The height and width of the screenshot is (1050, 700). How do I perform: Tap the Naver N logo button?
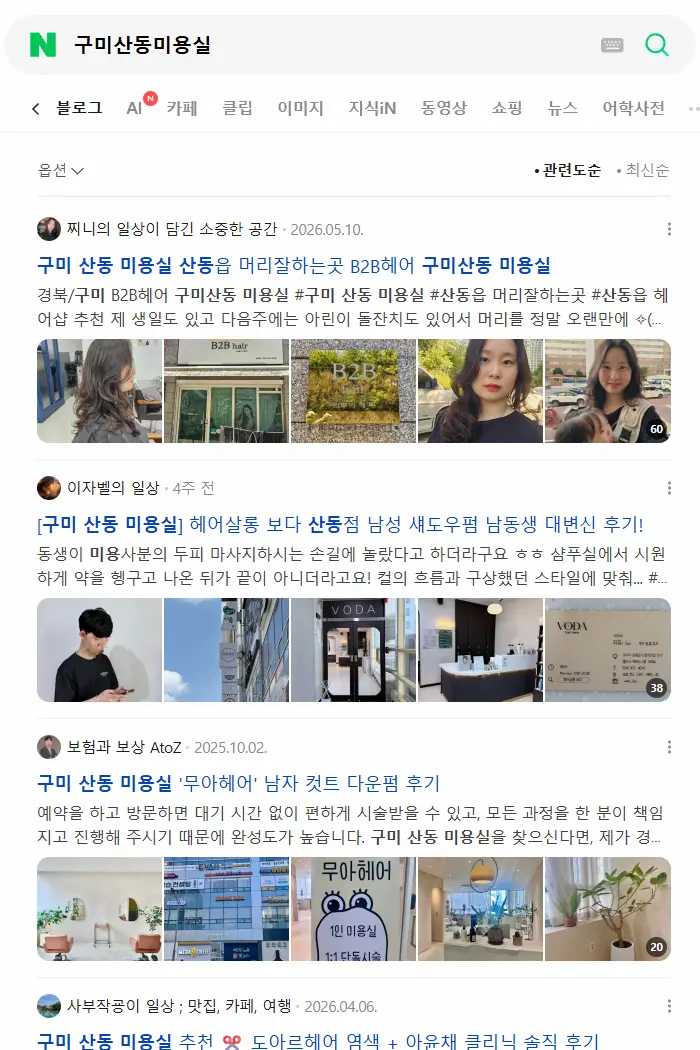[43, 45]
